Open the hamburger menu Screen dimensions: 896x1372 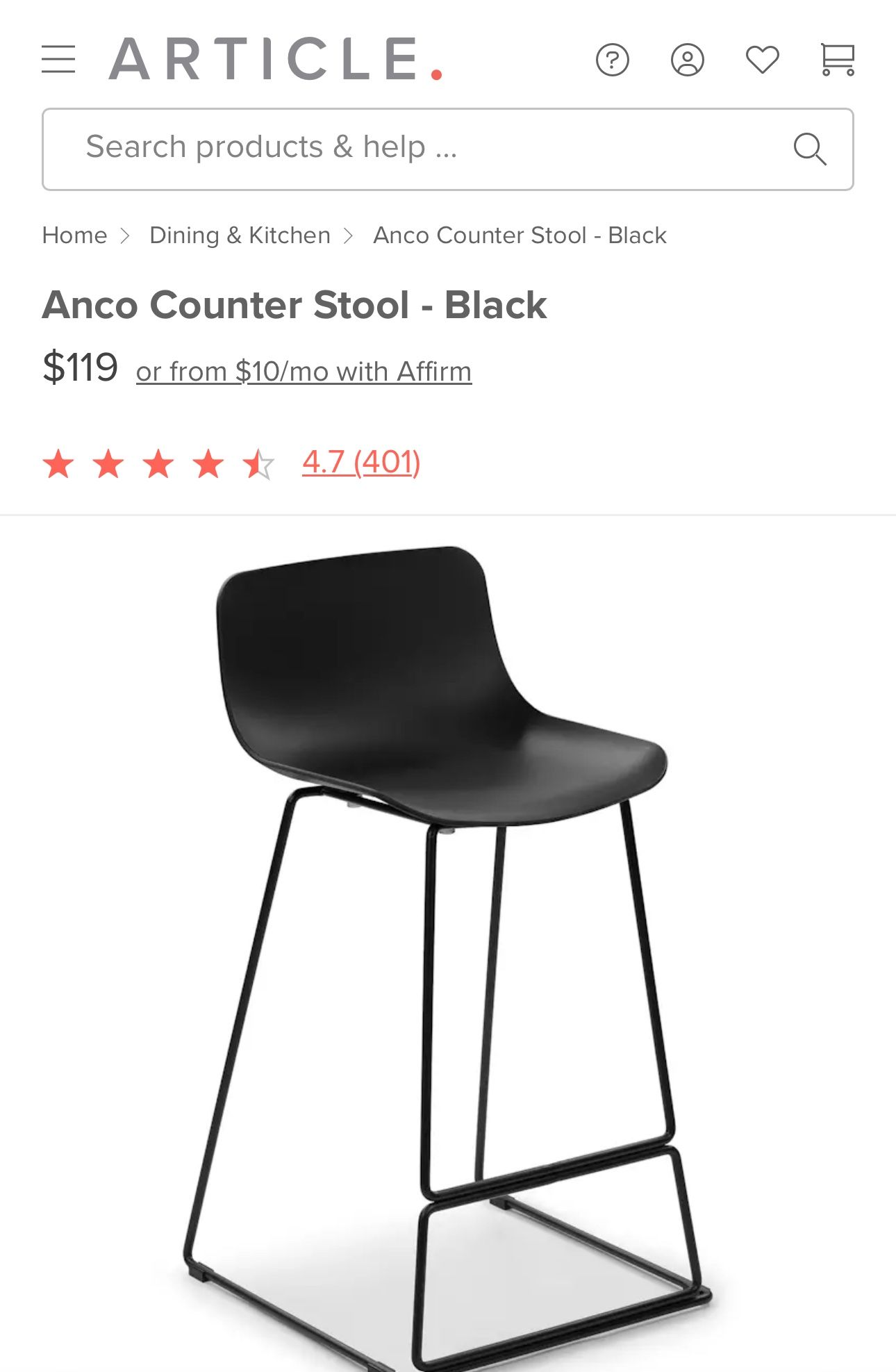[x=58, y=59]
